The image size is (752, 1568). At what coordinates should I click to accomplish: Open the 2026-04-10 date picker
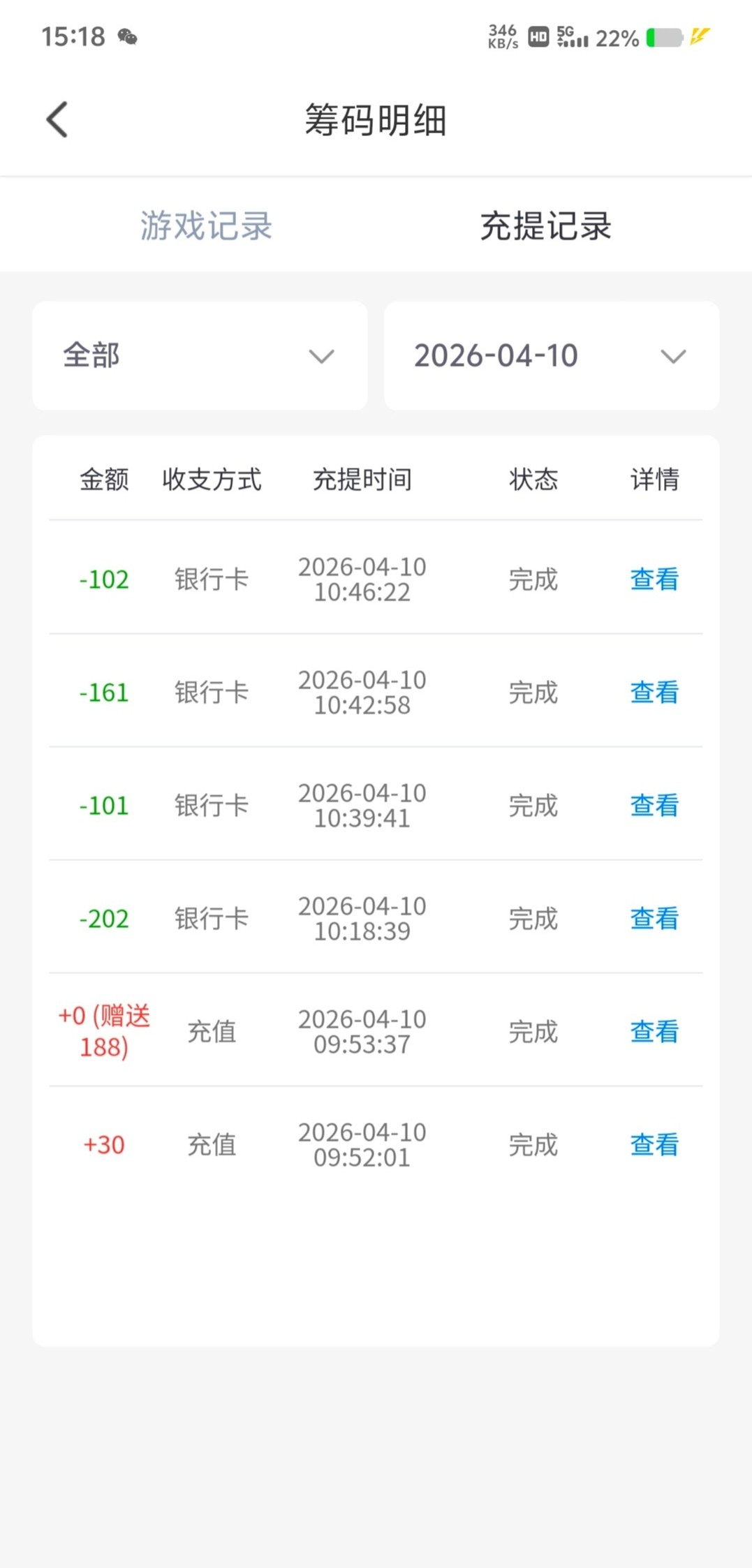pyautogui.click(x=551, y=356)
